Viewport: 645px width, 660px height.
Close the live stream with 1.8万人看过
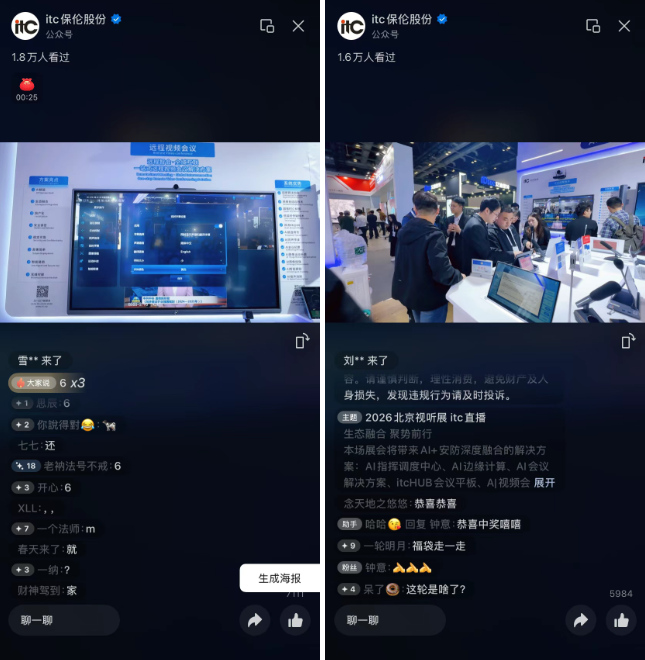(x=298, y=26)
